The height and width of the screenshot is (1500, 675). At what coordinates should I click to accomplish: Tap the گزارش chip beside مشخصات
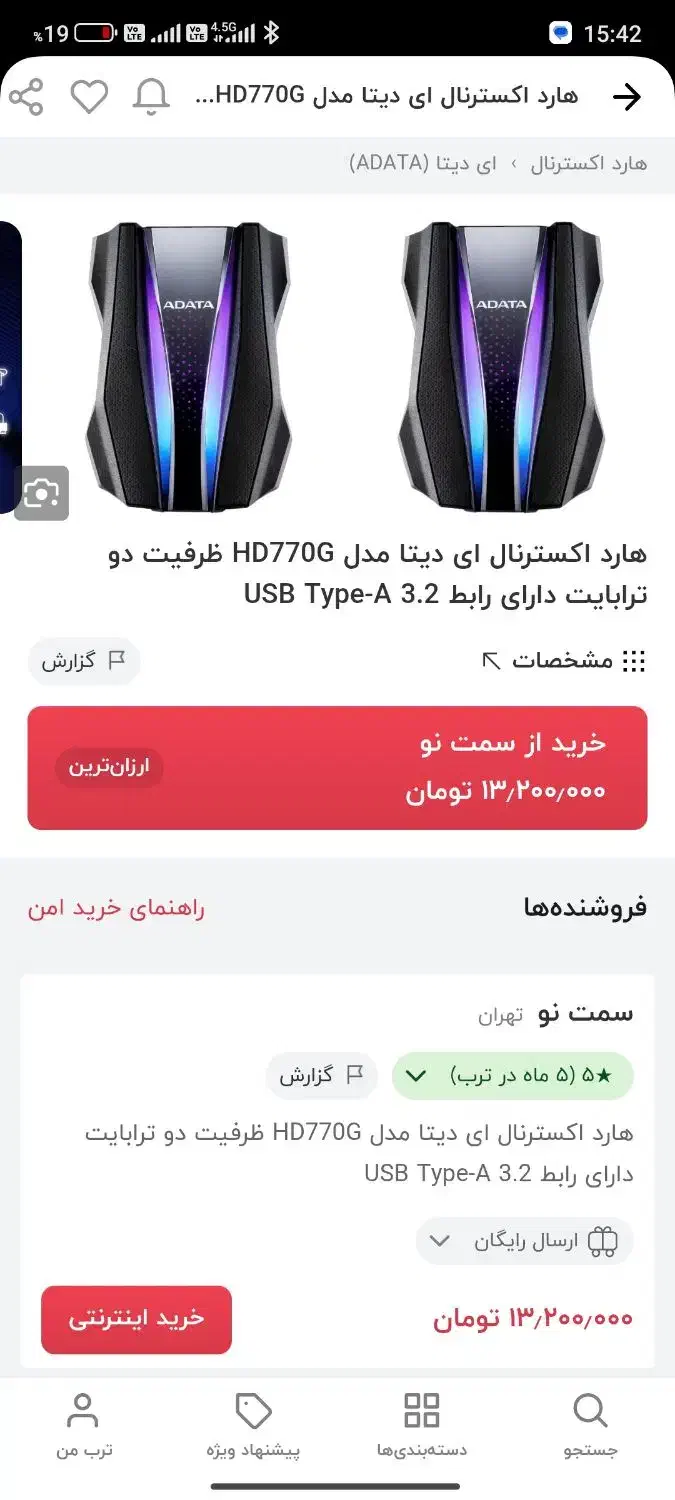83,661
